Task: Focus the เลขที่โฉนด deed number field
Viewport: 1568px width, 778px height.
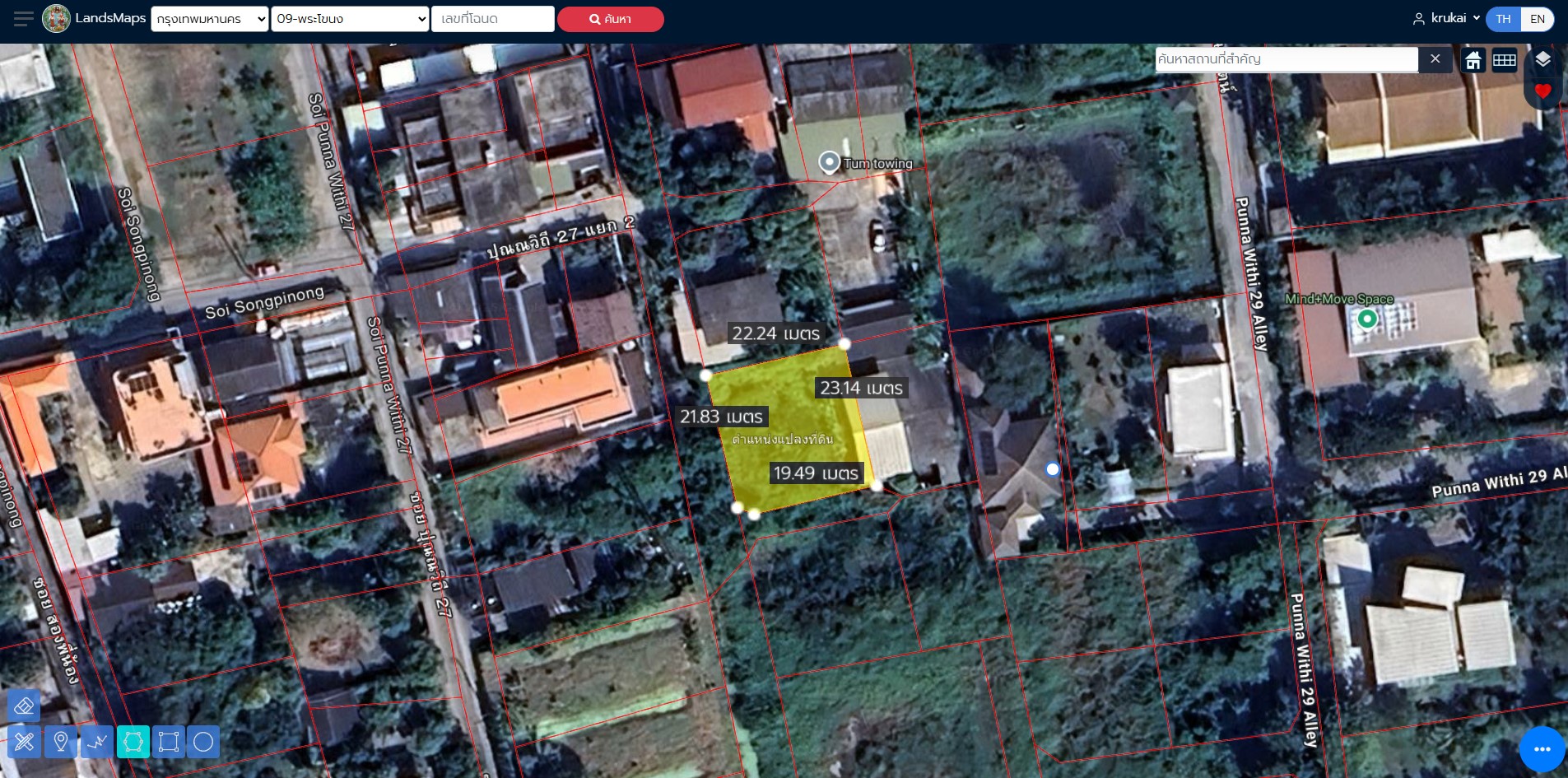Action: (492, 19)
